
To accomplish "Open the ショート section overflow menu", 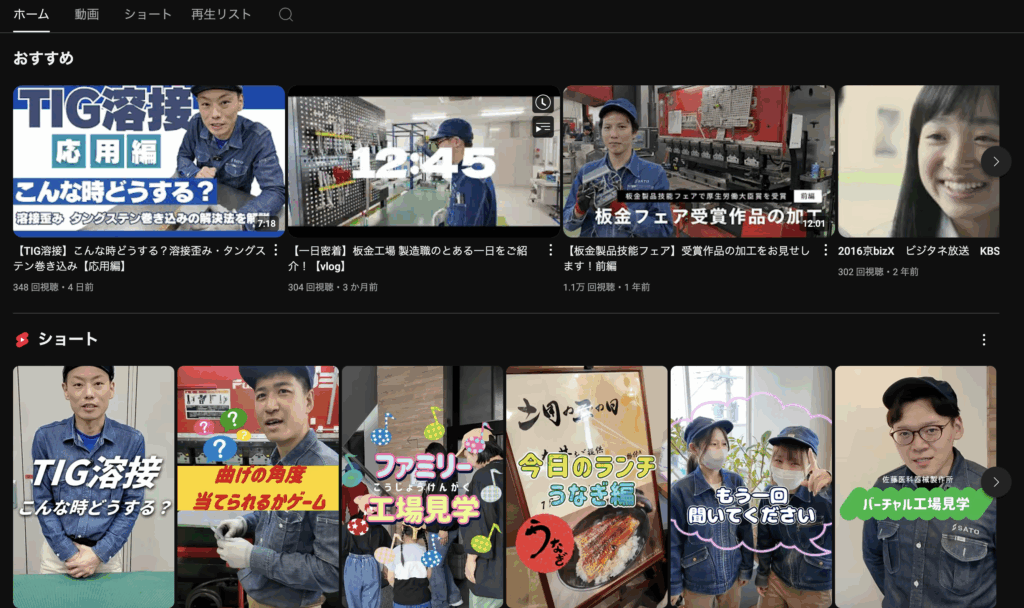I will click(984, 340).
